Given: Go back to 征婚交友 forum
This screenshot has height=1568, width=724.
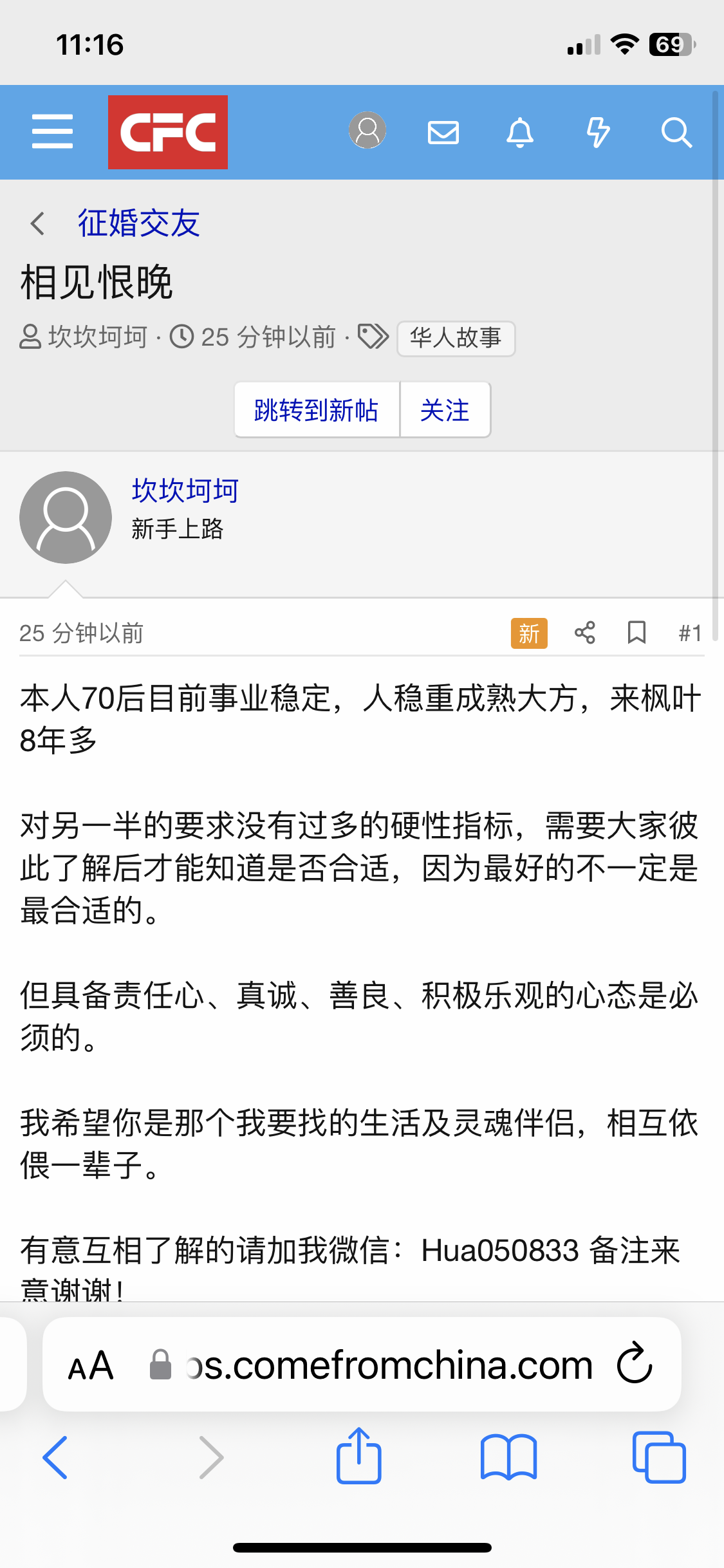Looking at the screenshot, I should pyautogui.click(x=138, y=223).
